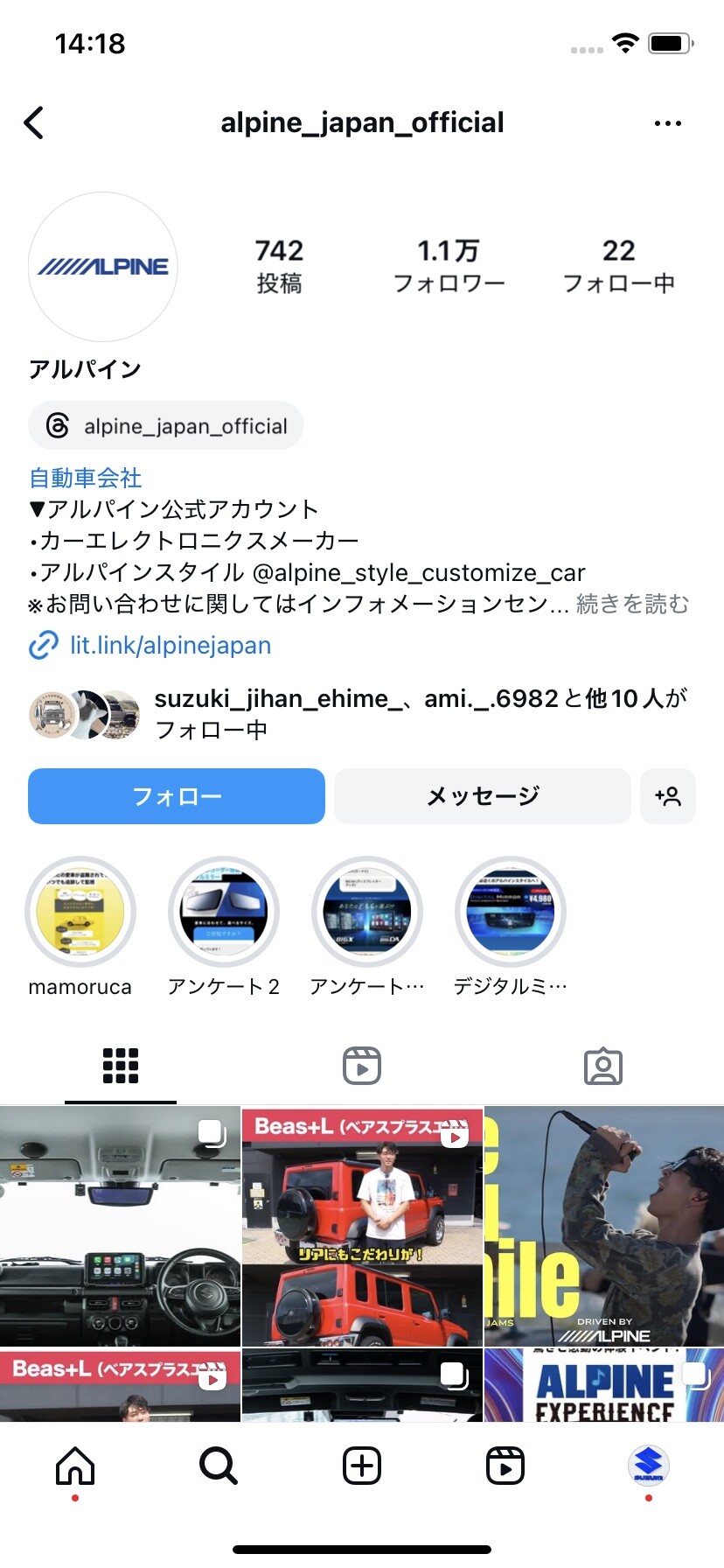Open the デジタルミ… story highlight

(511, 912)
